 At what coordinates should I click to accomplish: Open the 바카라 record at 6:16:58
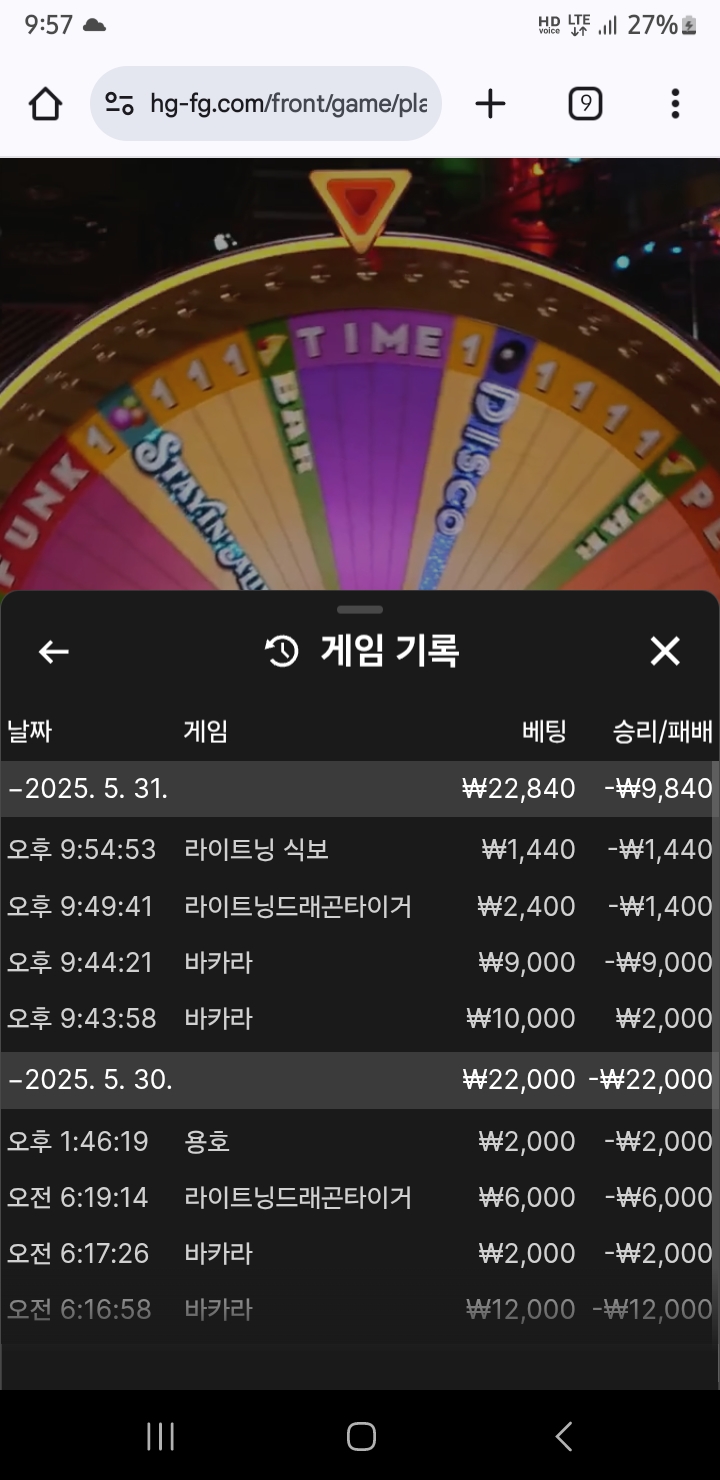pyautogui.click(x=360, y=1309)
